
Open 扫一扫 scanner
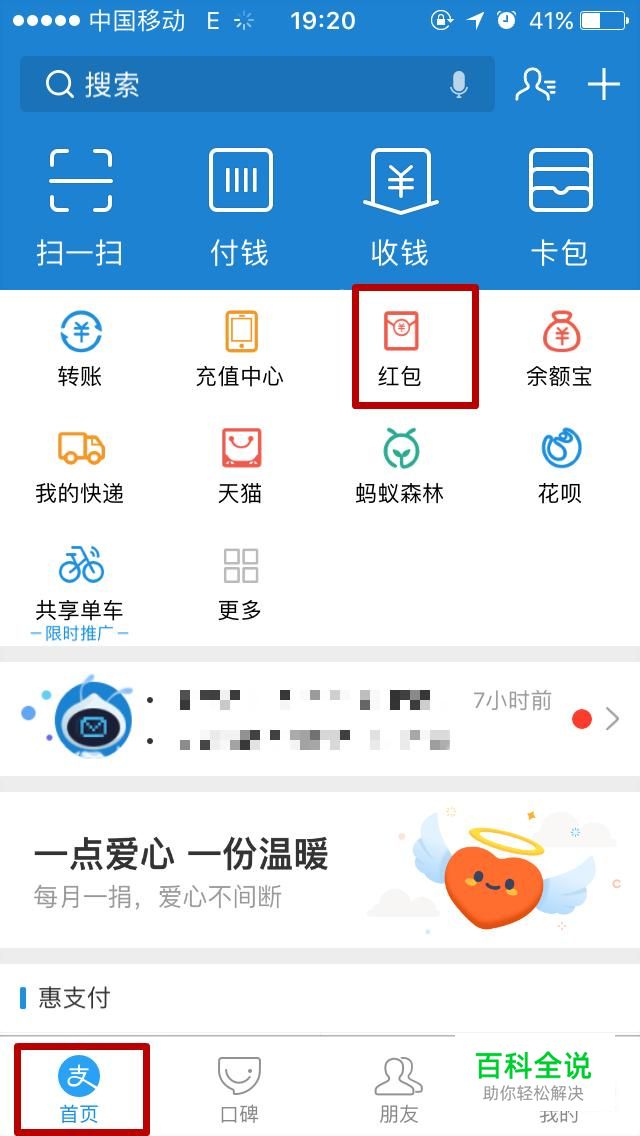tap(80, 207)
